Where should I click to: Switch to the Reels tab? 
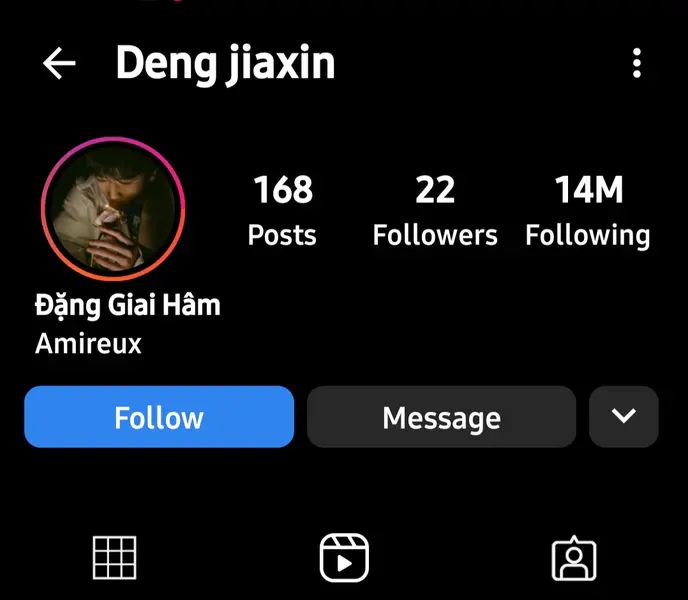coord(344,557)
